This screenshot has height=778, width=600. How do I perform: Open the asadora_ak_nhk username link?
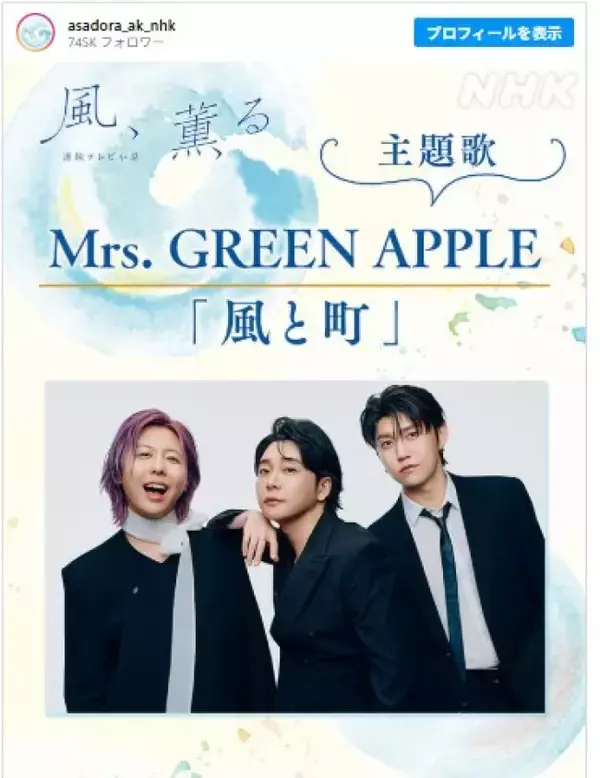[119, 25]
